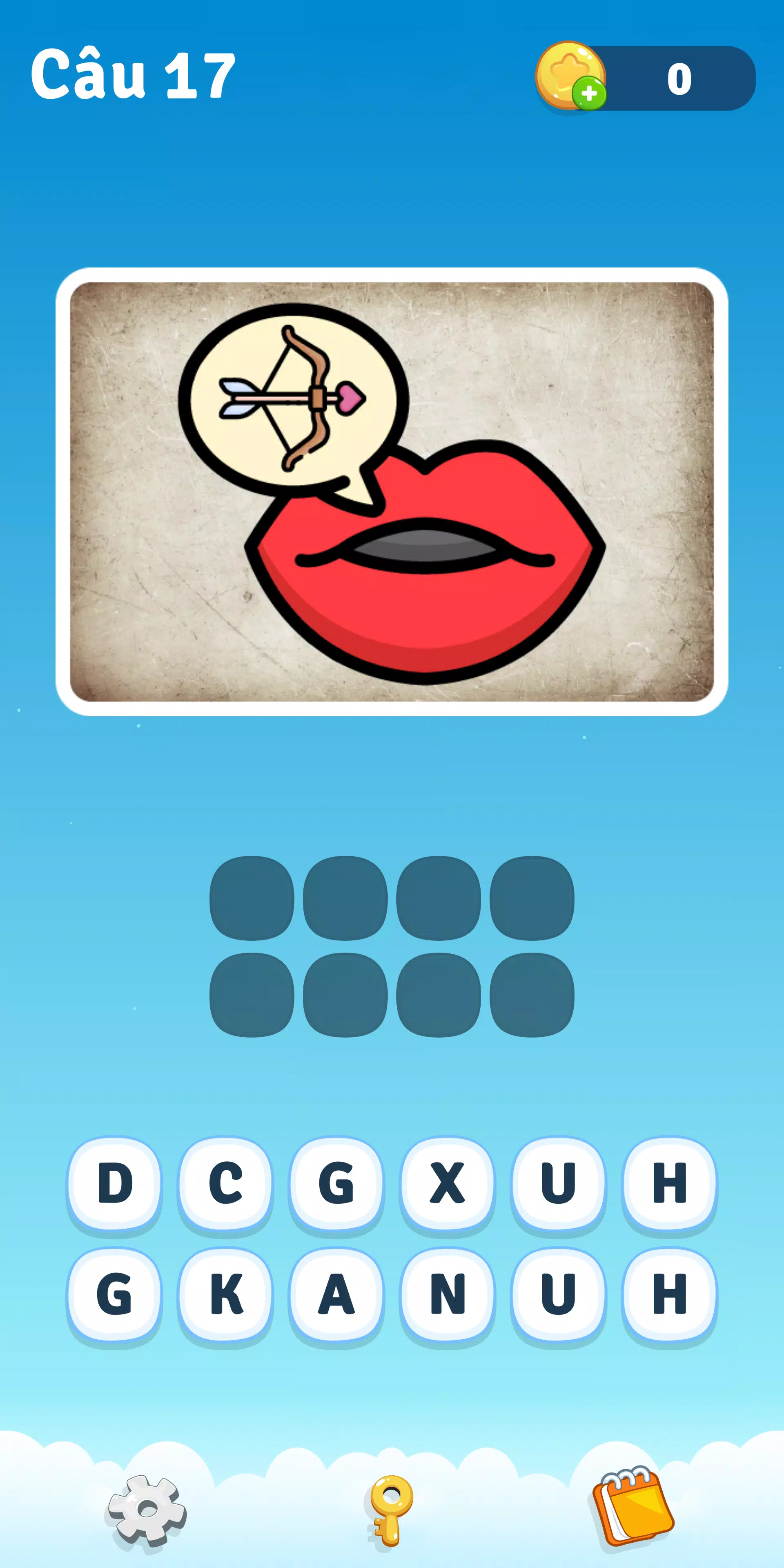Pick the letter C tile
Viewport: 784px width, 1568px height.
point(225,1183)
